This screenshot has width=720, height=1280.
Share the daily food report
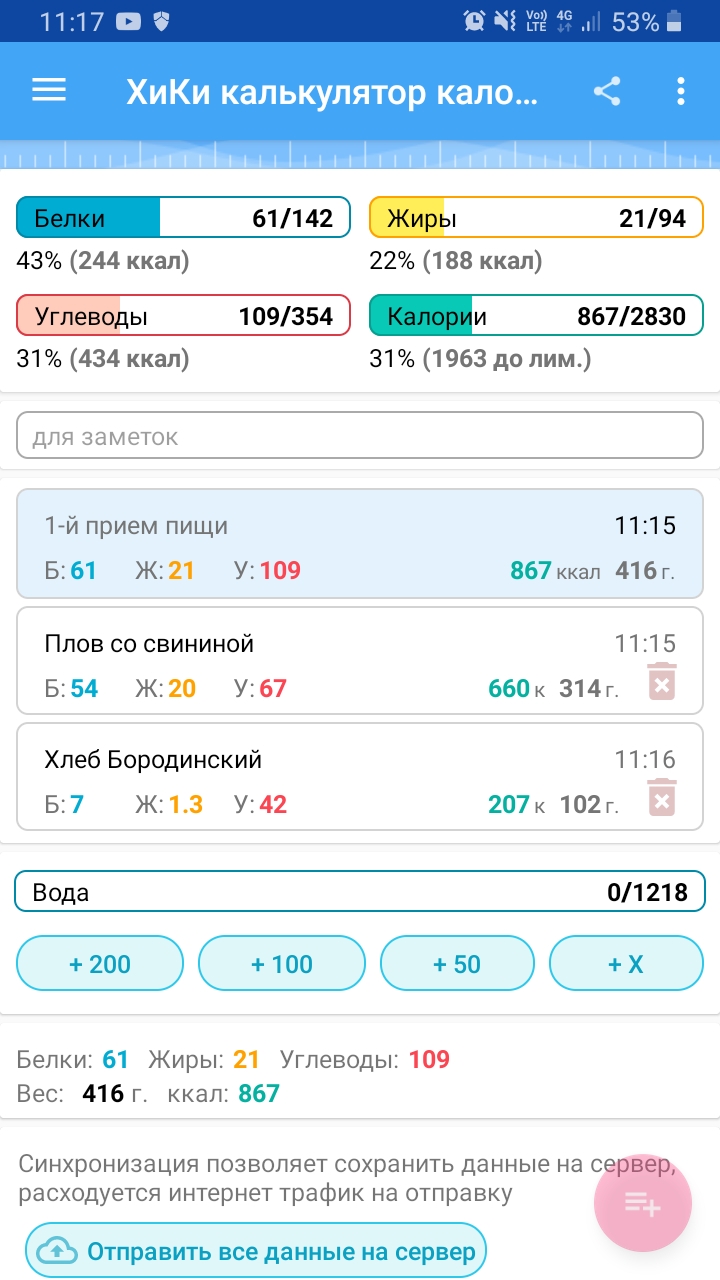pyautogui.click(x=607, y=92)
